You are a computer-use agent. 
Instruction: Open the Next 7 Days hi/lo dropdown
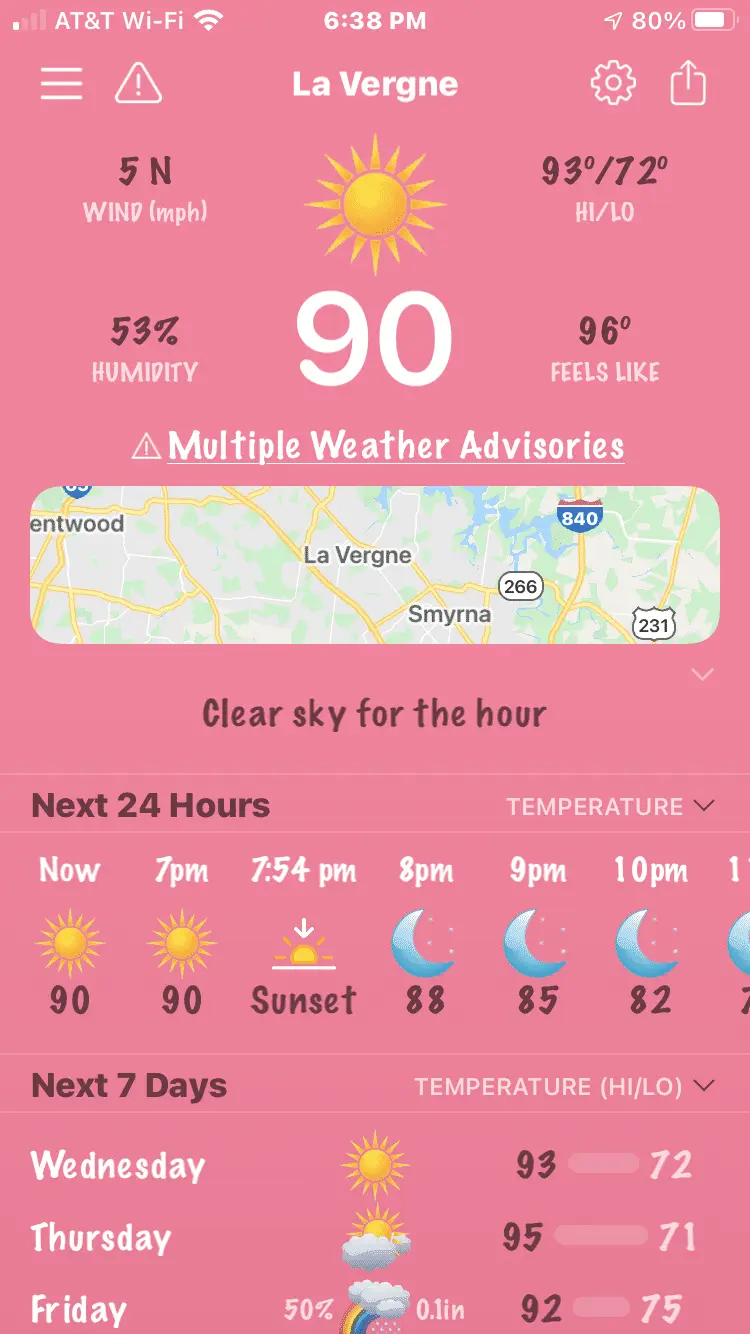(565, 1086)
